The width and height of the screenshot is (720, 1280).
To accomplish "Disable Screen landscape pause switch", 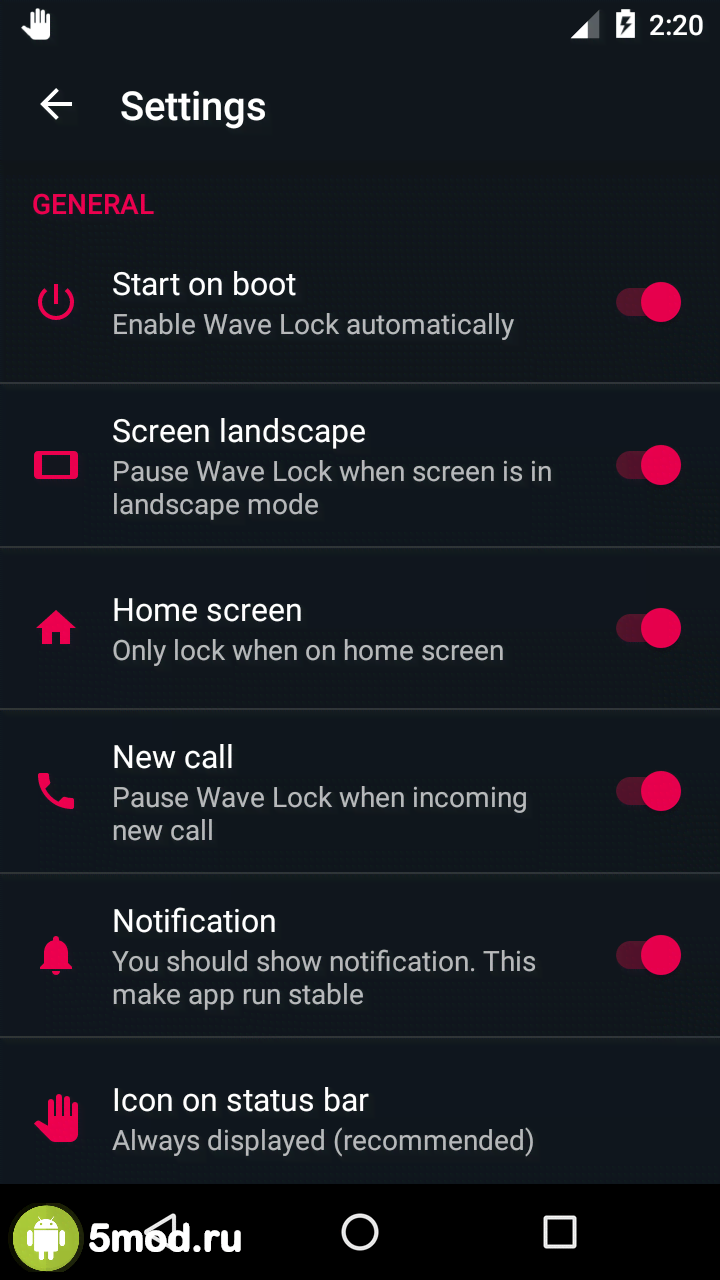I will pyautogui.click(x=648, y=465).
